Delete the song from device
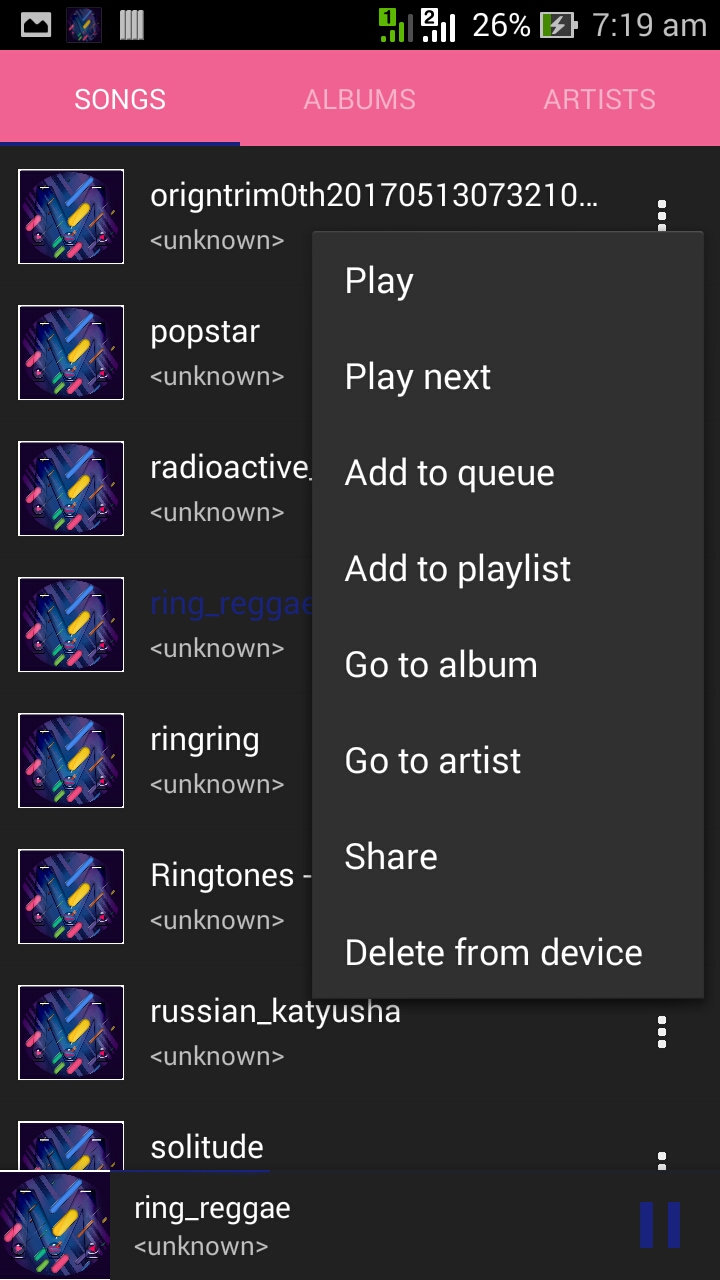 [493, 952]
